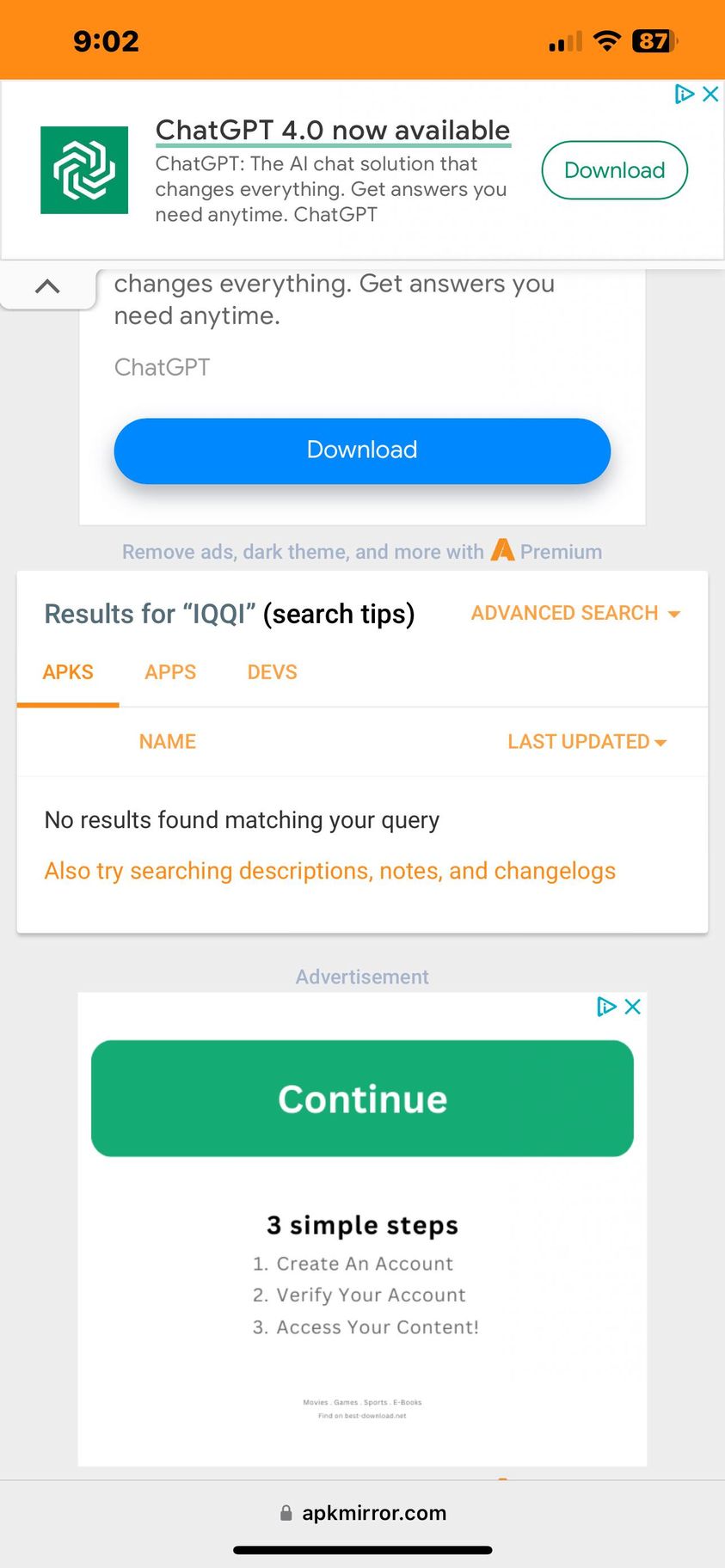The image size is (725, 1568).
Task: Switch to the APPS tab
Action: tap(170, 672)
